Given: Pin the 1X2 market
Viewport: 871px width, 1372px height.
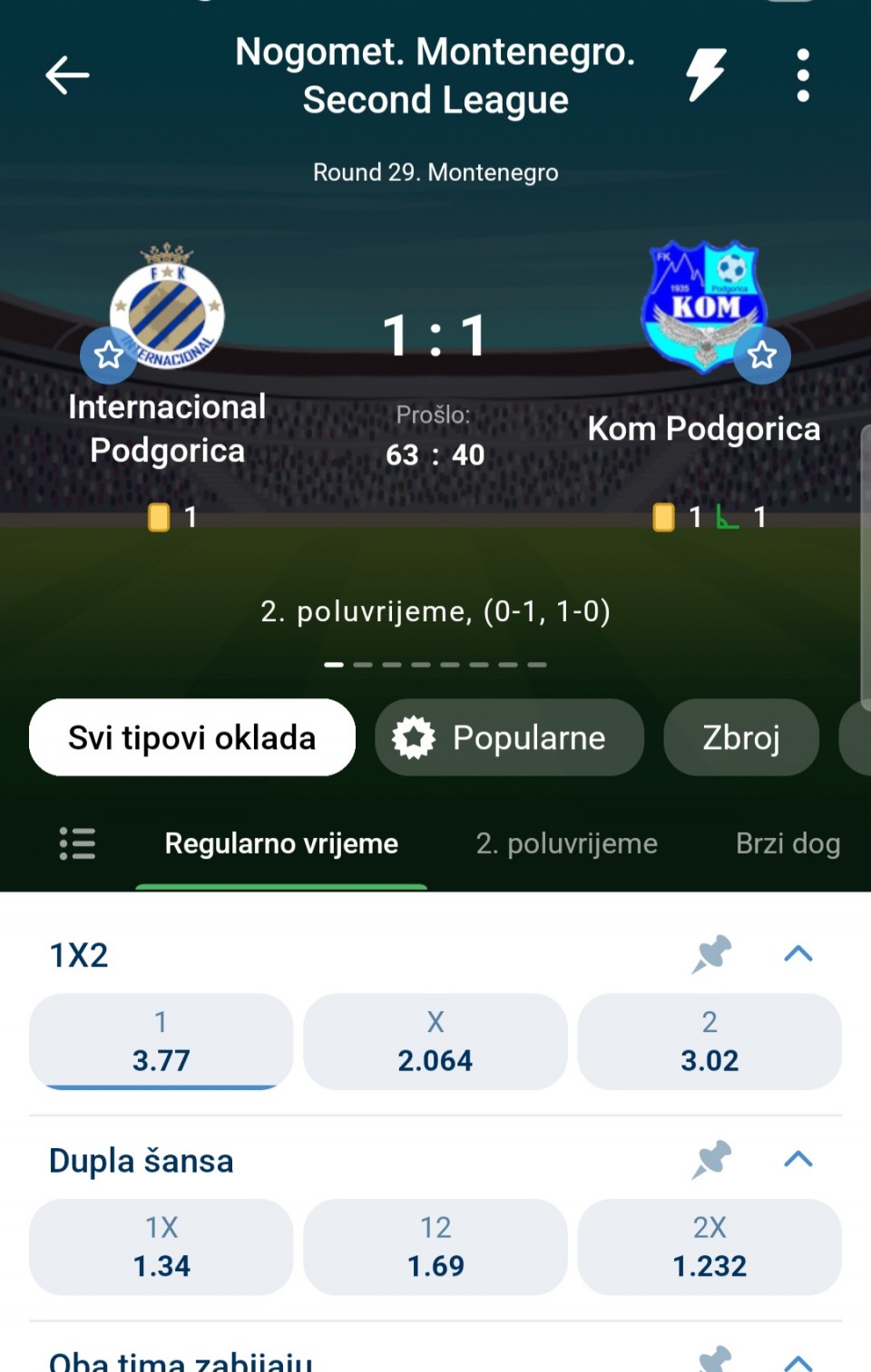Looking at the screenshot, I should 711,954.
